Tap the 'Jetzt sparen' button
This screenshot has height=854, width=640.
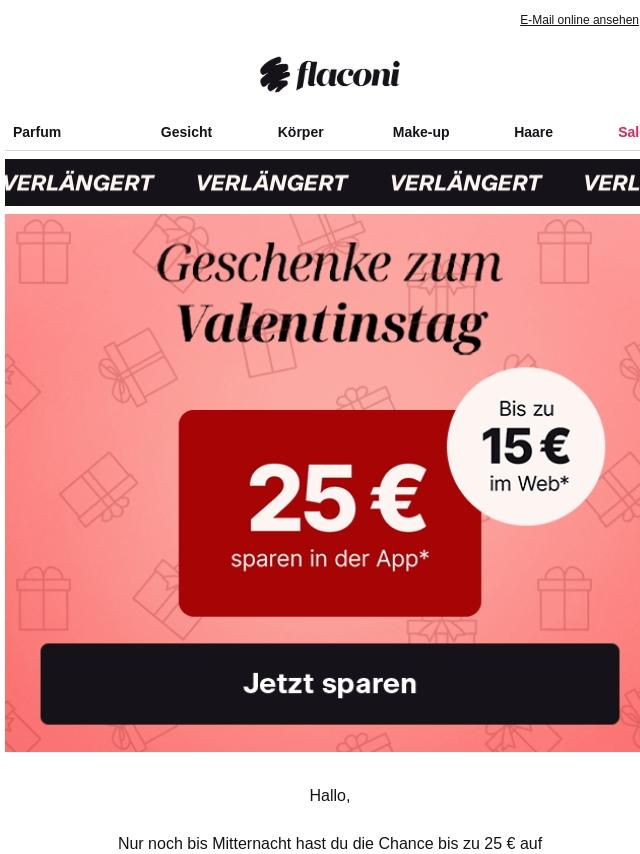tap(330, 684)
